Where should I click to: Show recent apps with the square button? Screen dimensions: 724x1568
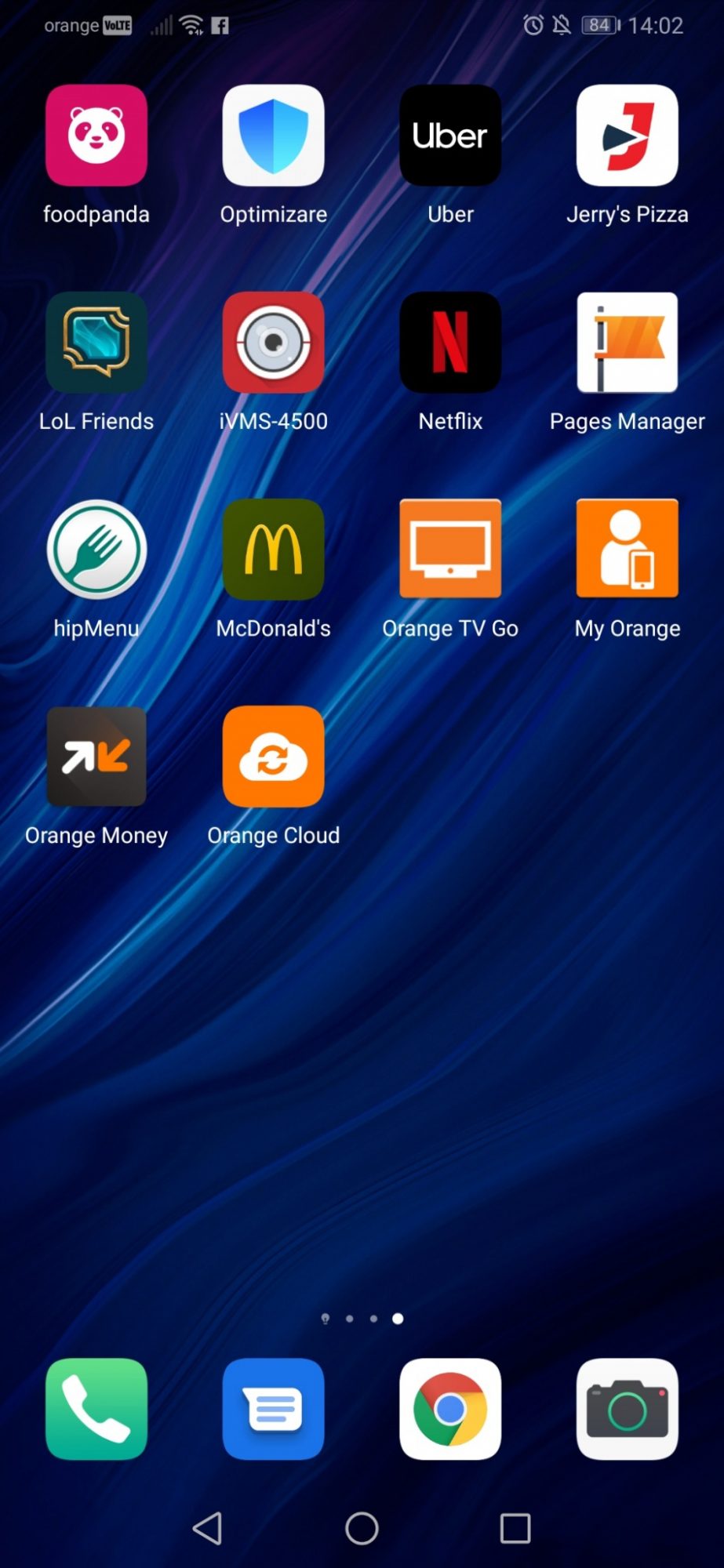(515, 1528)
